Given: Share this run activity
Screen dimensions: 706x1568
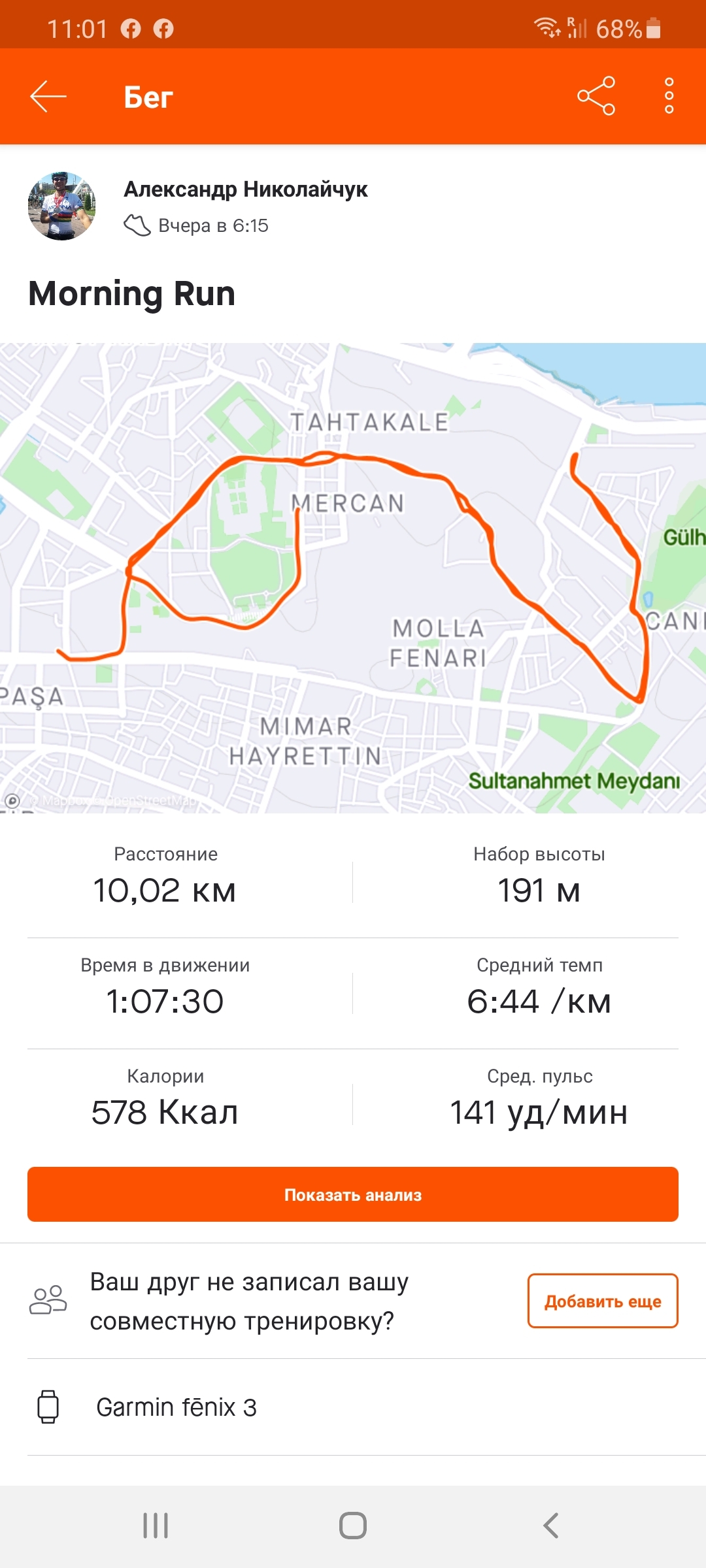Looking at the screenshot, I should 596,96.
